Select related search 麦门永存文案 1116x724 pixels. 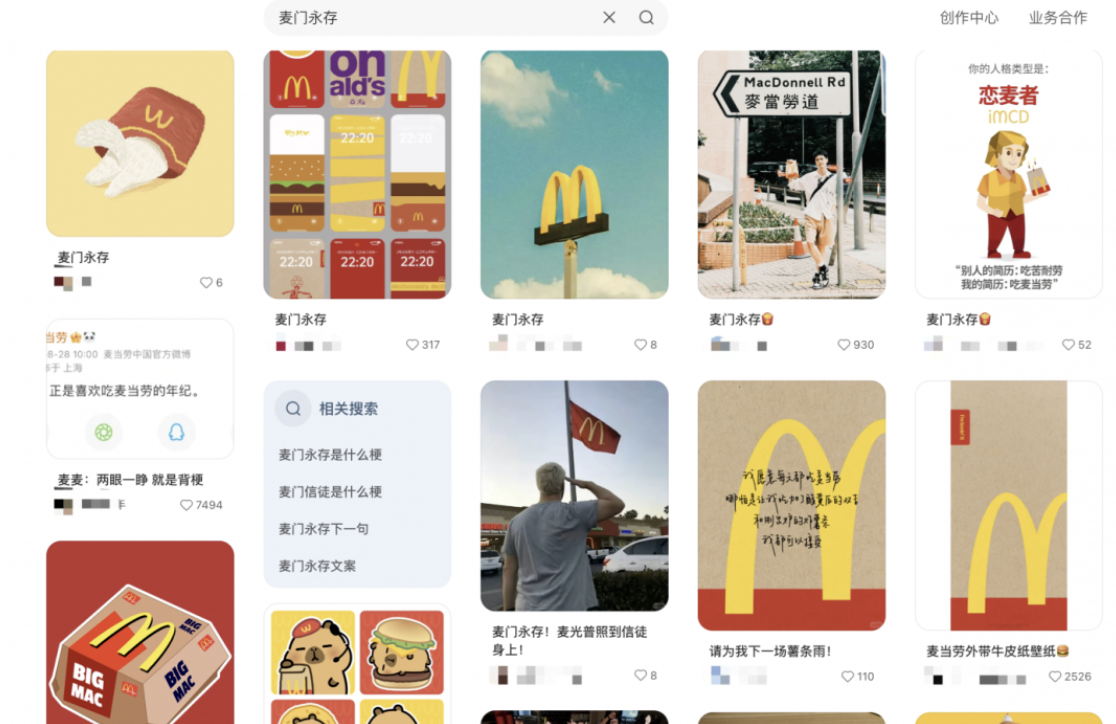tap(317, 566)
